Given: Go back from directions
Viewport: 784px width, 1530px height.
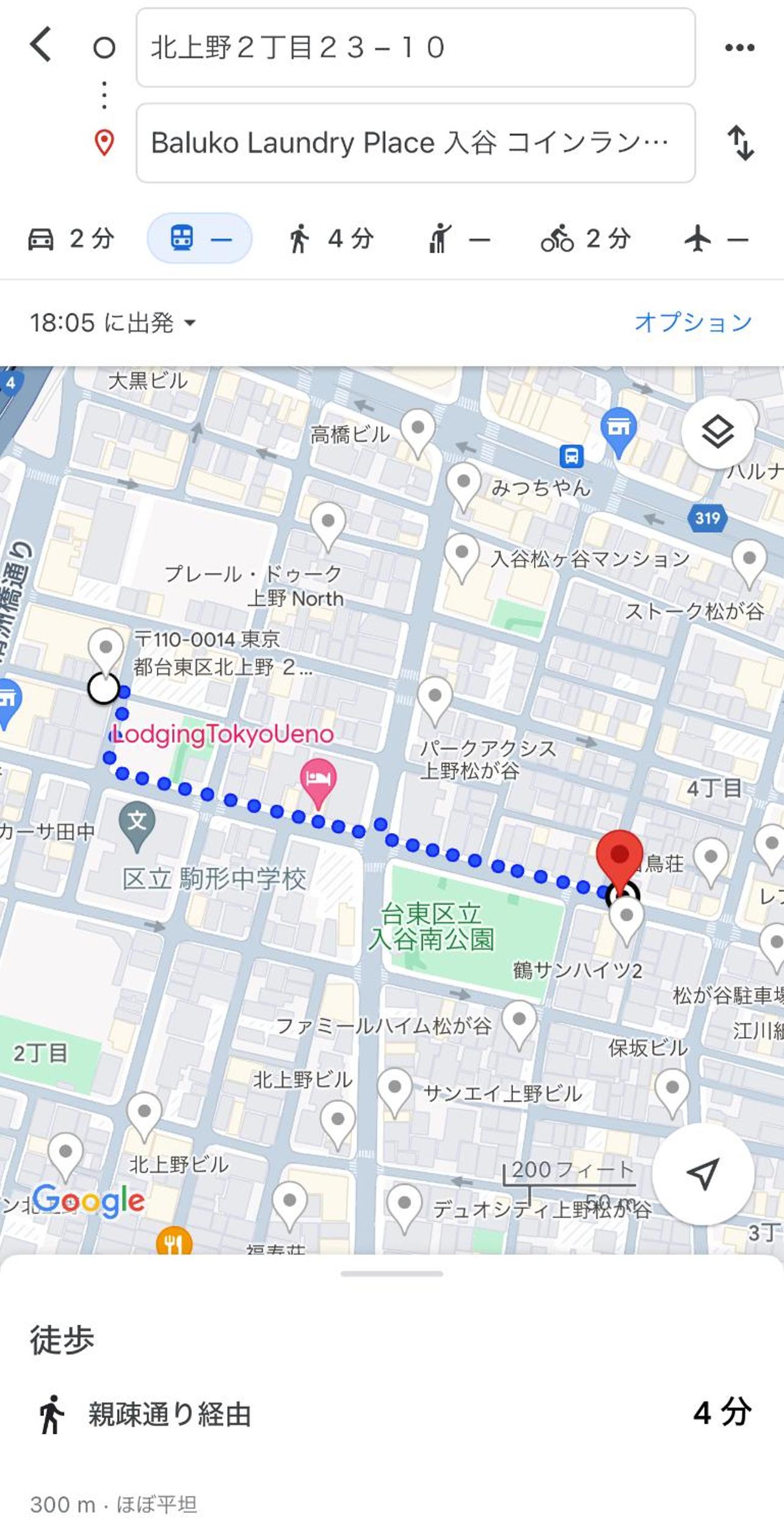Looking at the screenshot, I should click(41, 45).
